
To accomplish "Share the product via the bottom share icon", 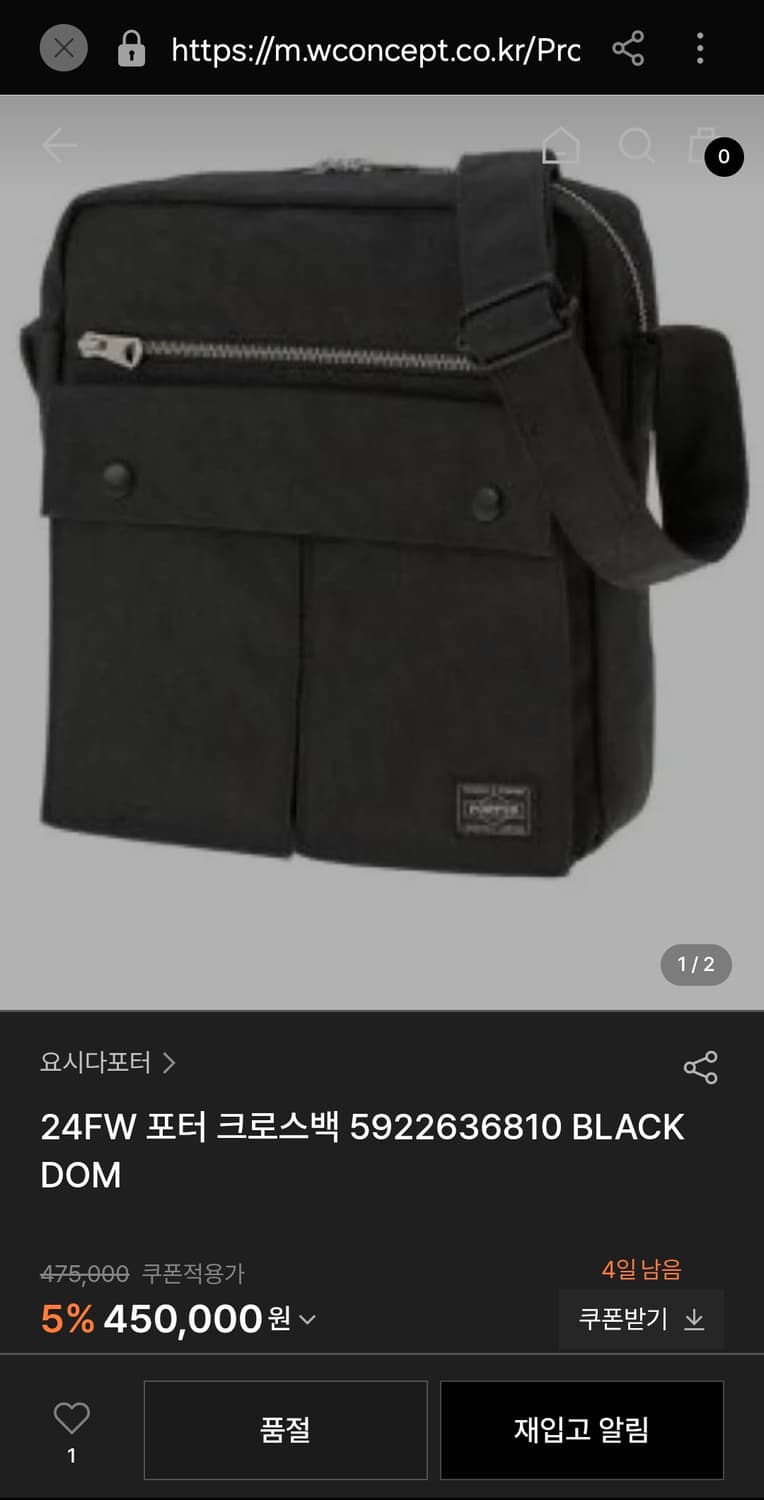I will click(701, 1066).
